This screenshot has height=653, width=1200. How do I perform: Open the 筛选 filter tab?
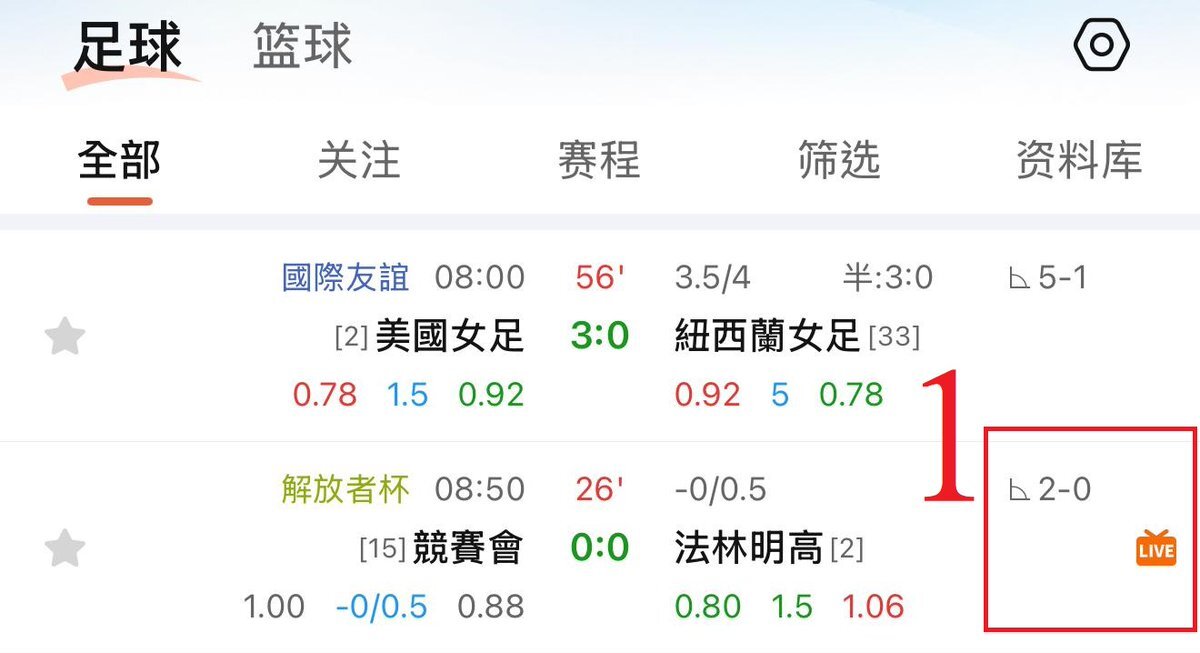coord(839,161)
